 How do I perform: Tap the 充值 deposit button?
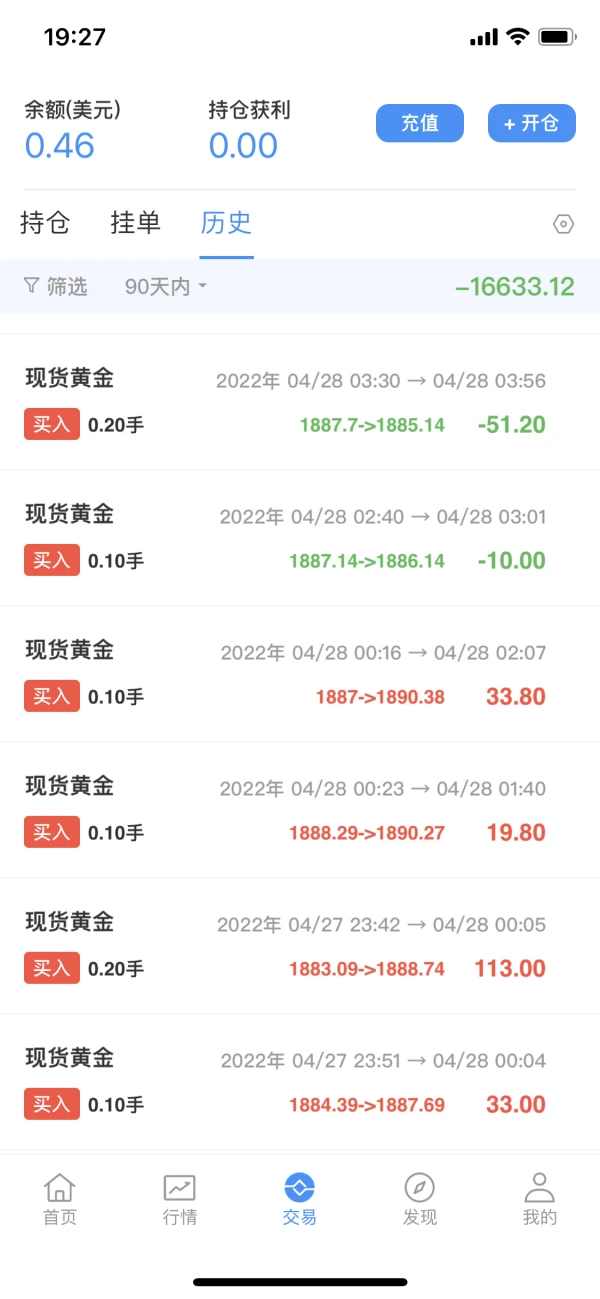[420, 123]
